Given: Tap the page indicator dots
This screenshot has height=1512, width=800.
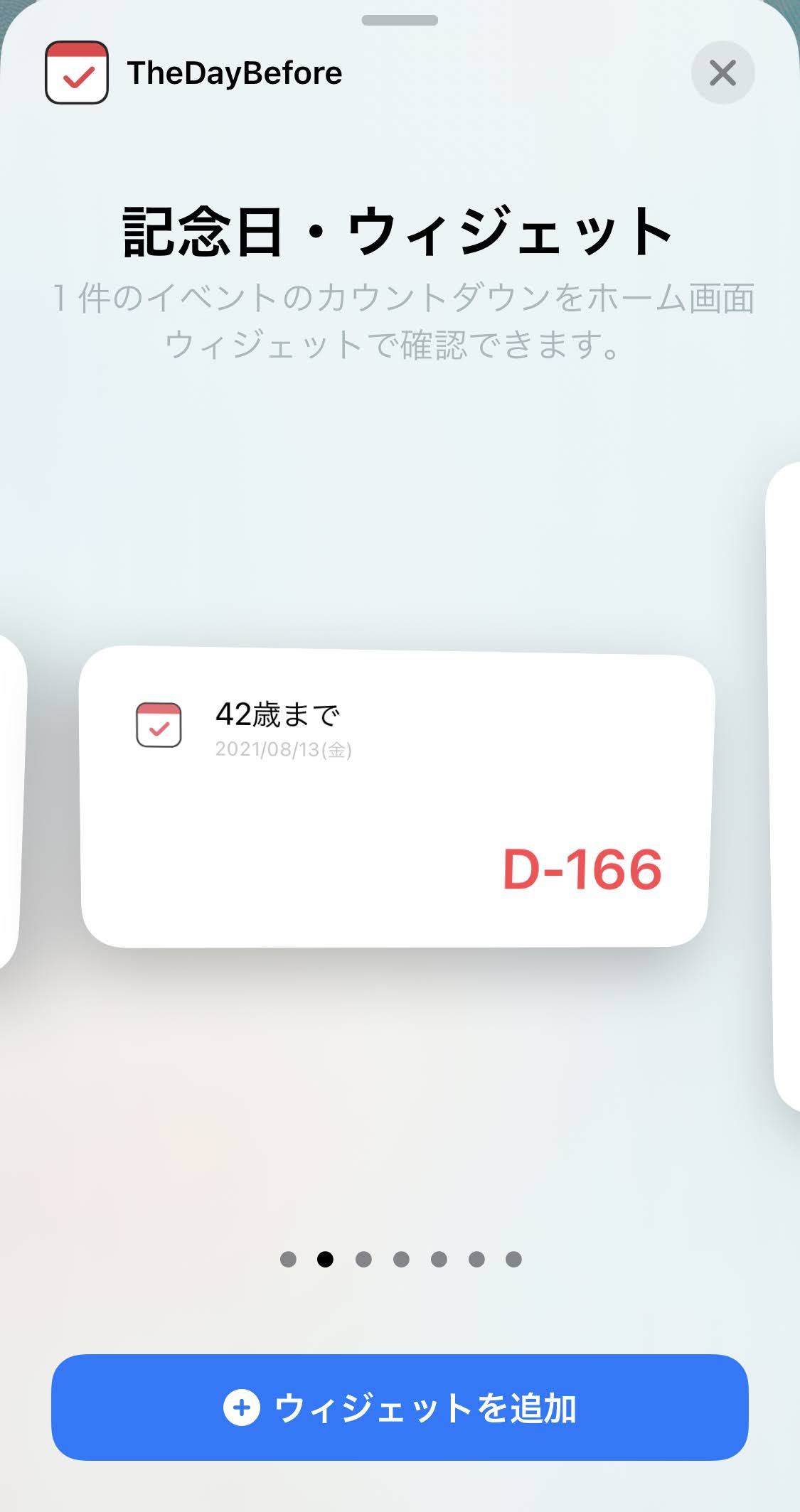Looking at the screenshot, I should [400, 1260].
